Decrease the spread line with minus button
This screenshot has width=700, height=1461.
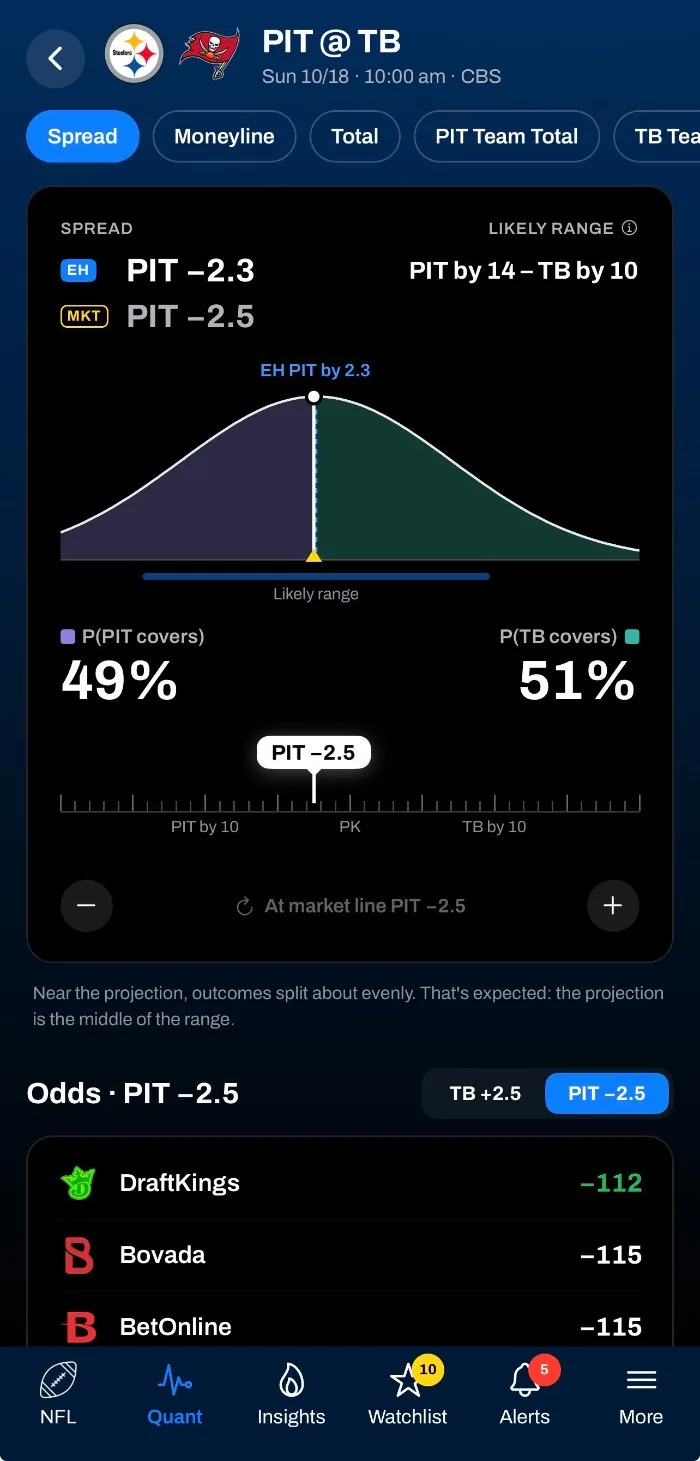(x=86, y=906)
